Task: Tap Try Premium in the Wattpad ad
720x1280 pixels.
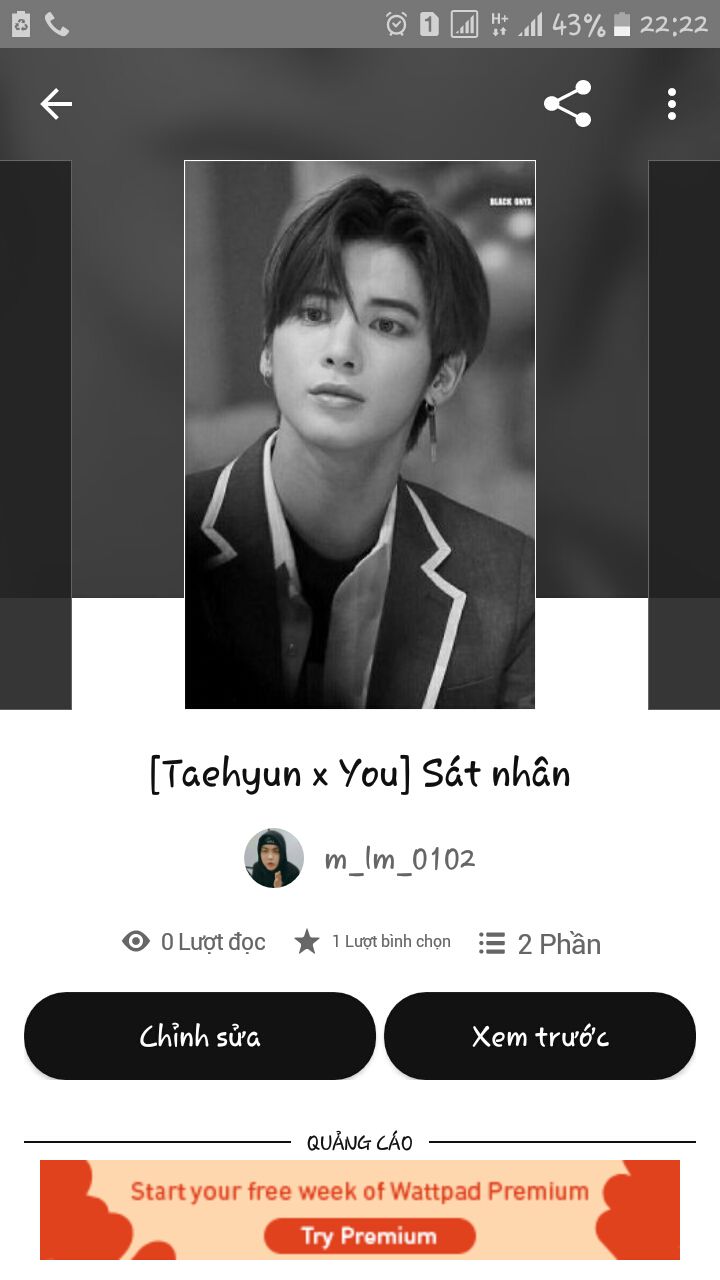Action: (369, 1236)
